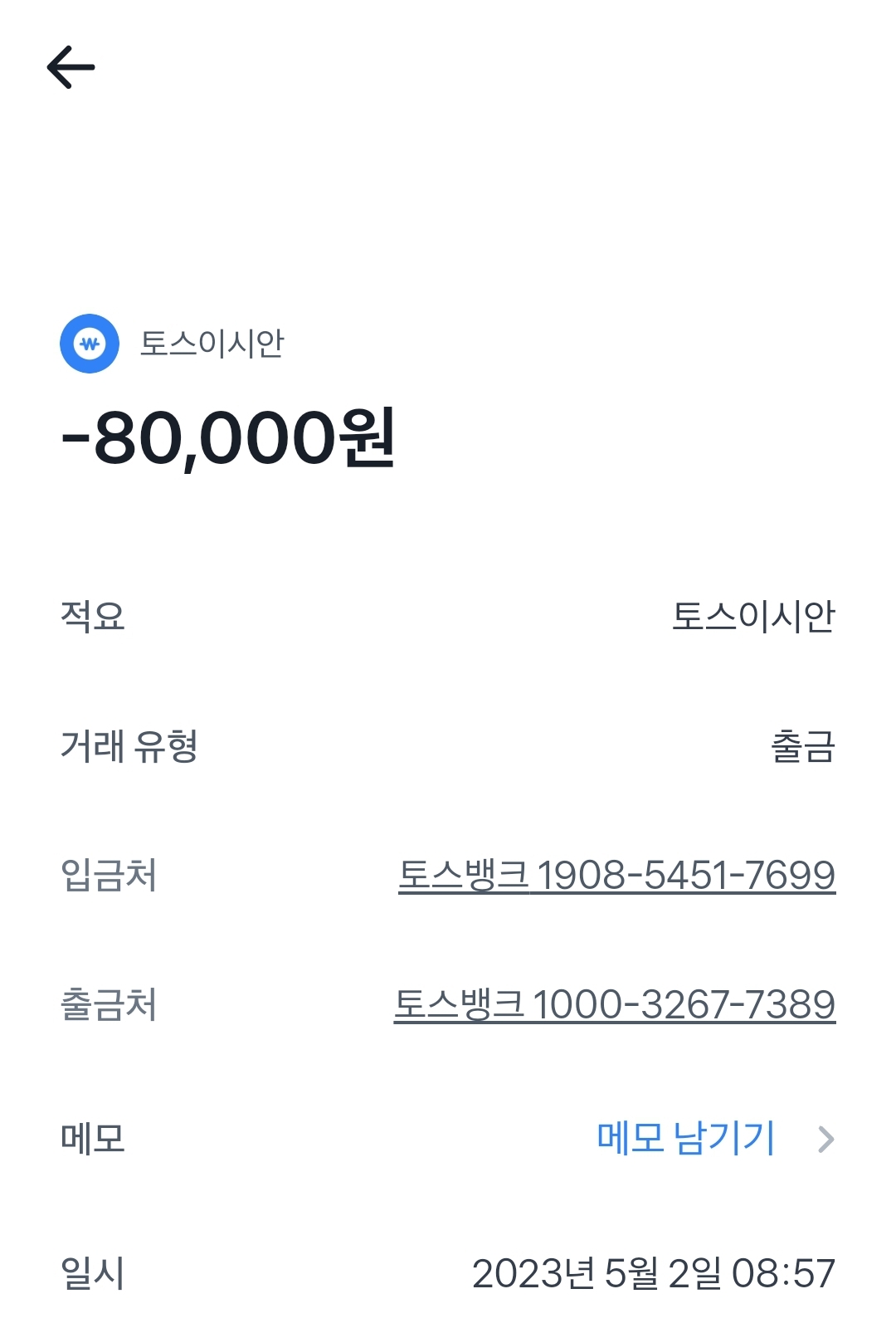Image resolution: width=896 pixels, height=1323 pixels.
Task: Tap 메모 남기기 to add a memo
Action: pyautogui.click(x=687, y=1138)
